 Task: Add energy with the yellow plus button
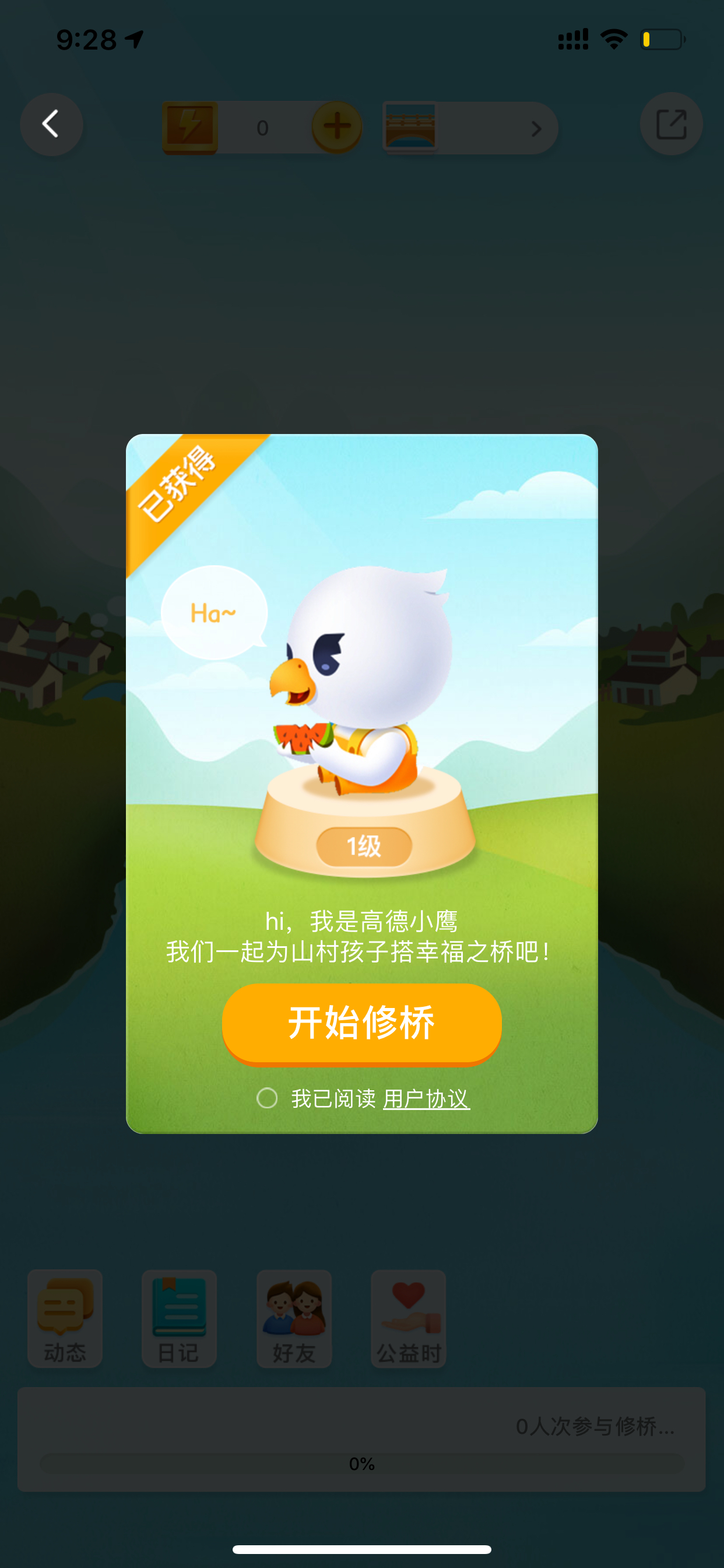[337, 127]
